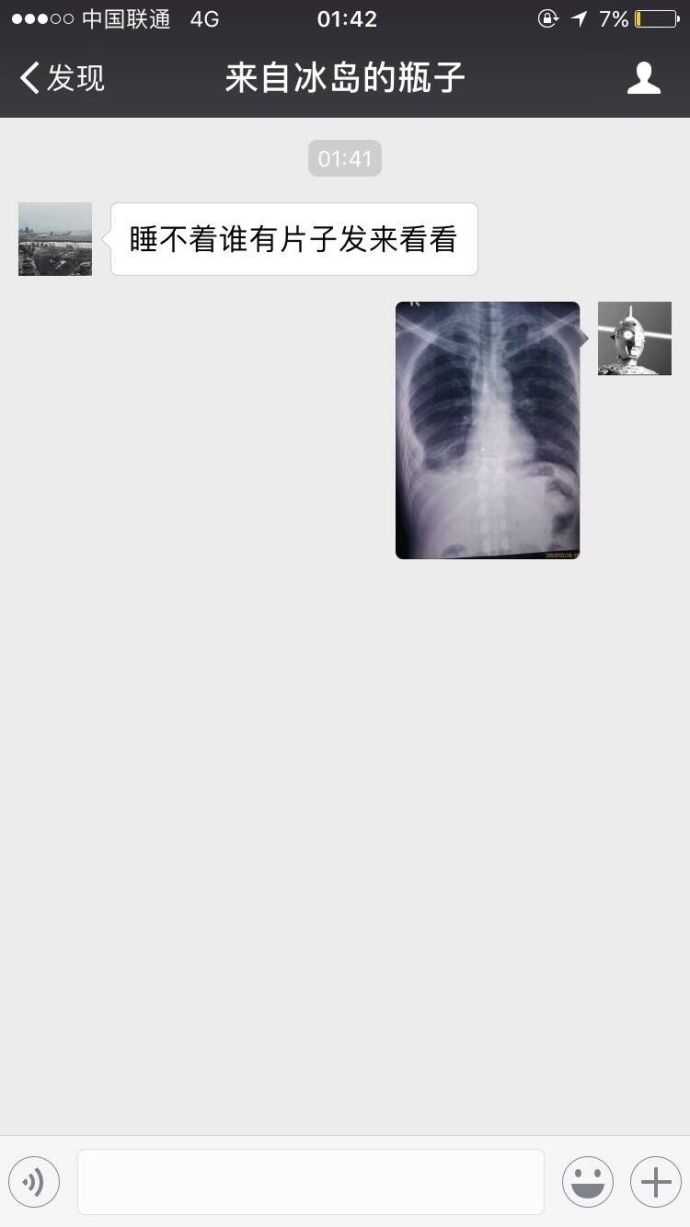Tap the stranger's landscape avatar
The height and width of the screenshot is (1227, 690).
pos(55,239)
